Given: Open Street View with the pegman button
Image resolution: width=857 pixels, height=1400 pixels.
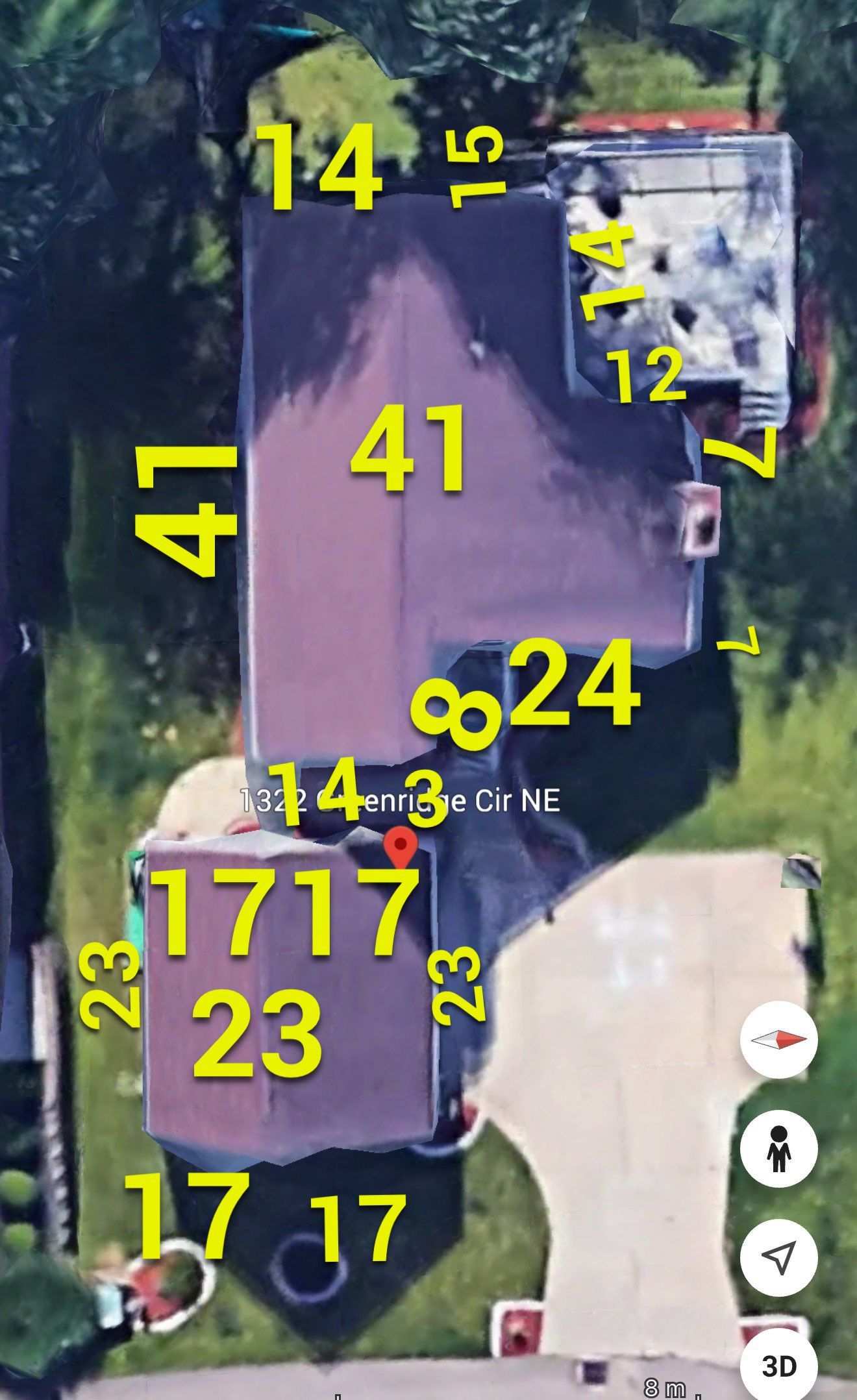Looking at the screenshot, I should coord(778,1148).
